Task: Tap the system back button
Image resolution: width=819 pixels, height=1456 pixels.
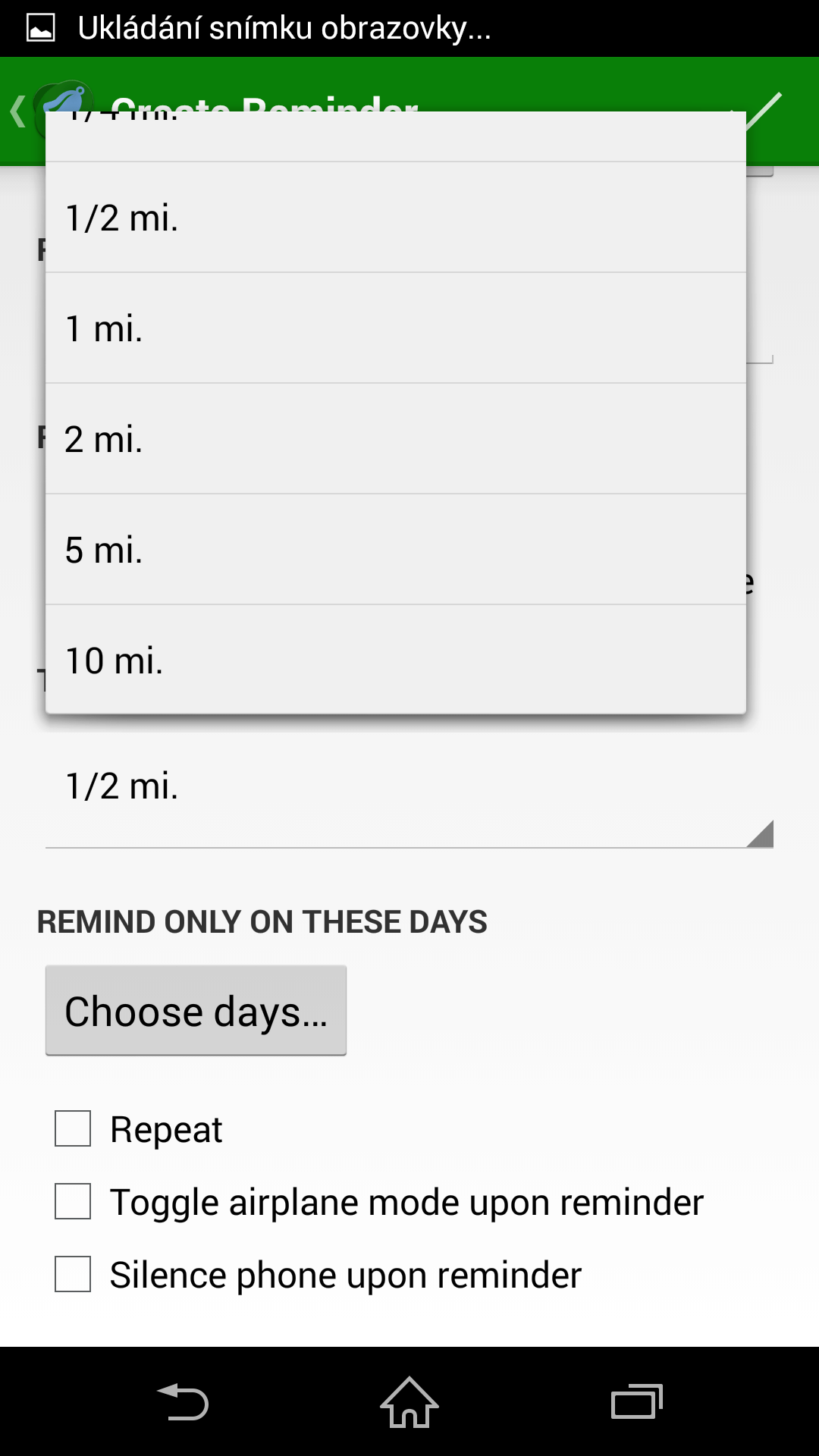Action: (x=182, y=1402)
